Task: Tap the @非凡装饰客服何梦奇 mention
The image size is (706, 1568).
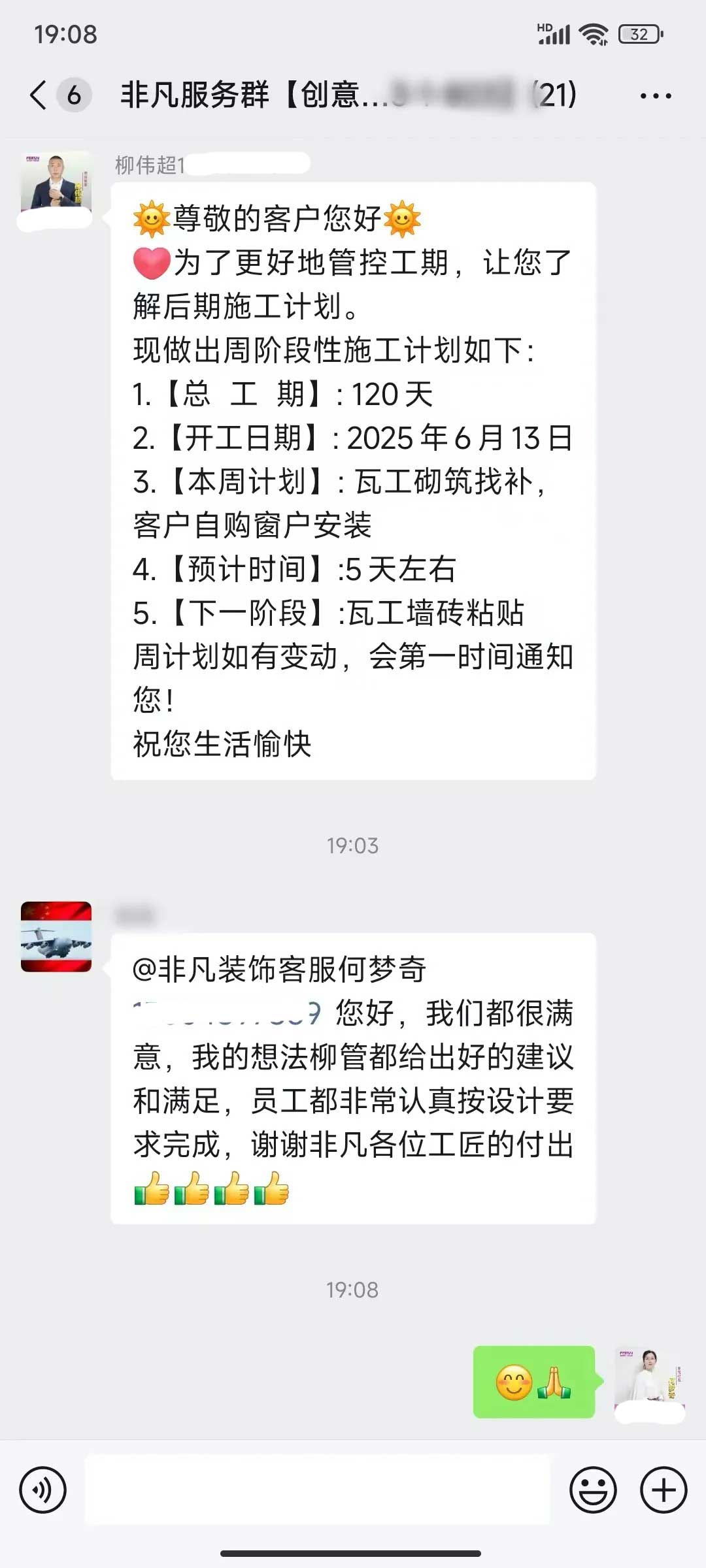Action: pyautogui.click(x=279, y=969)
